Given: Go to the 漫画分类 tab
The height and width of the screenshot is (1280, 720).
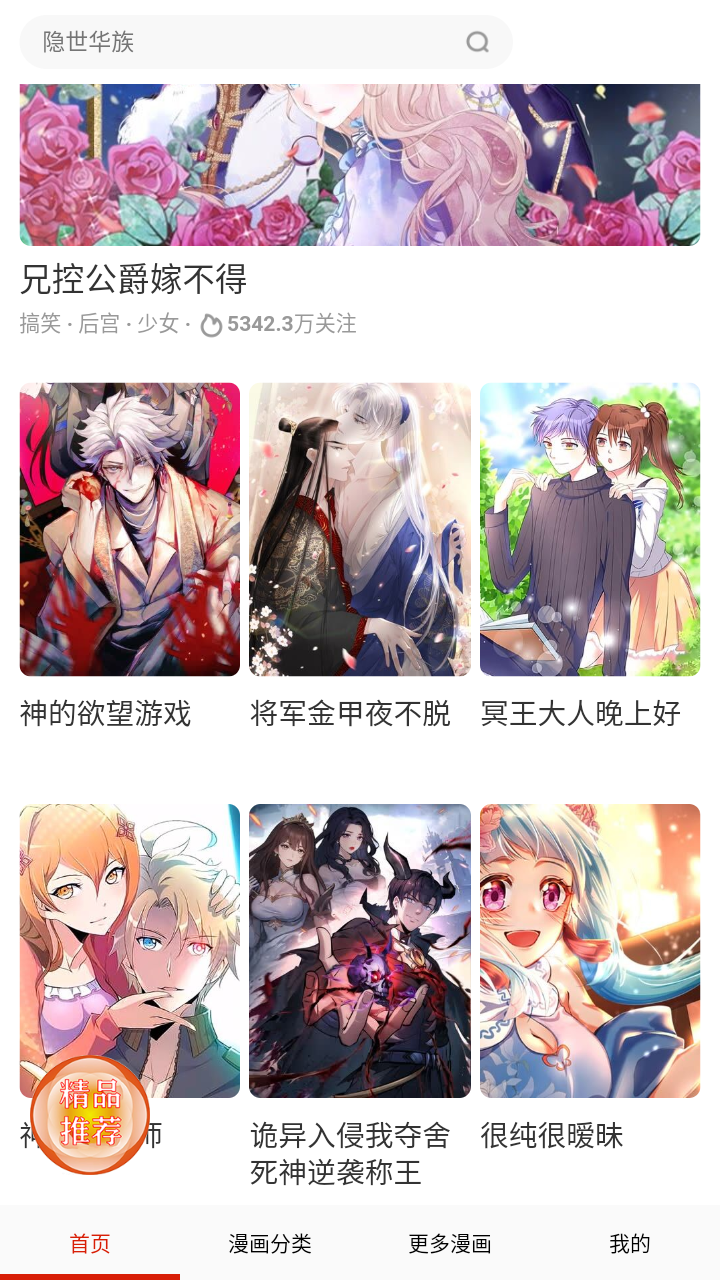Looking at the screenshot, I should [270, 1244].
